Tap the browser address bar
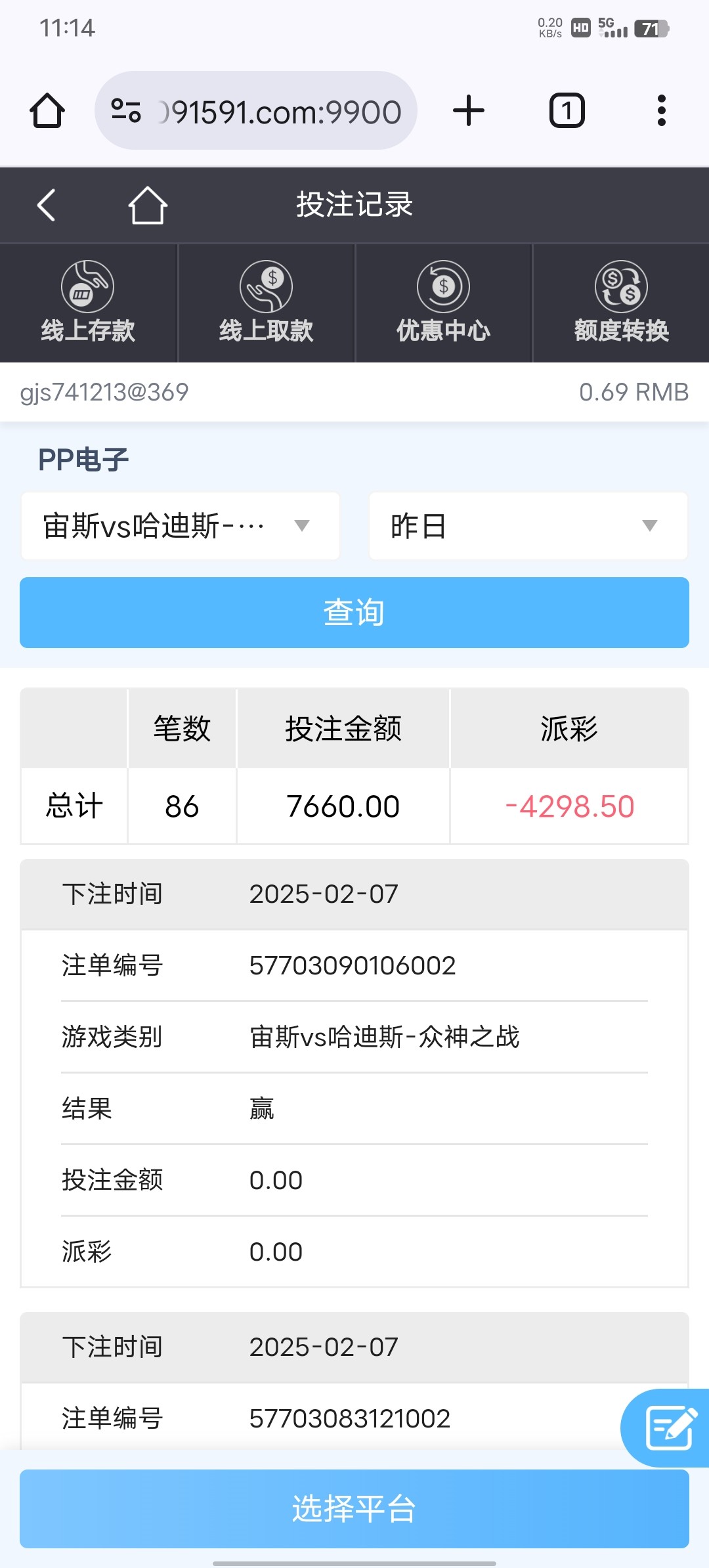 click(x=256, y=110)
